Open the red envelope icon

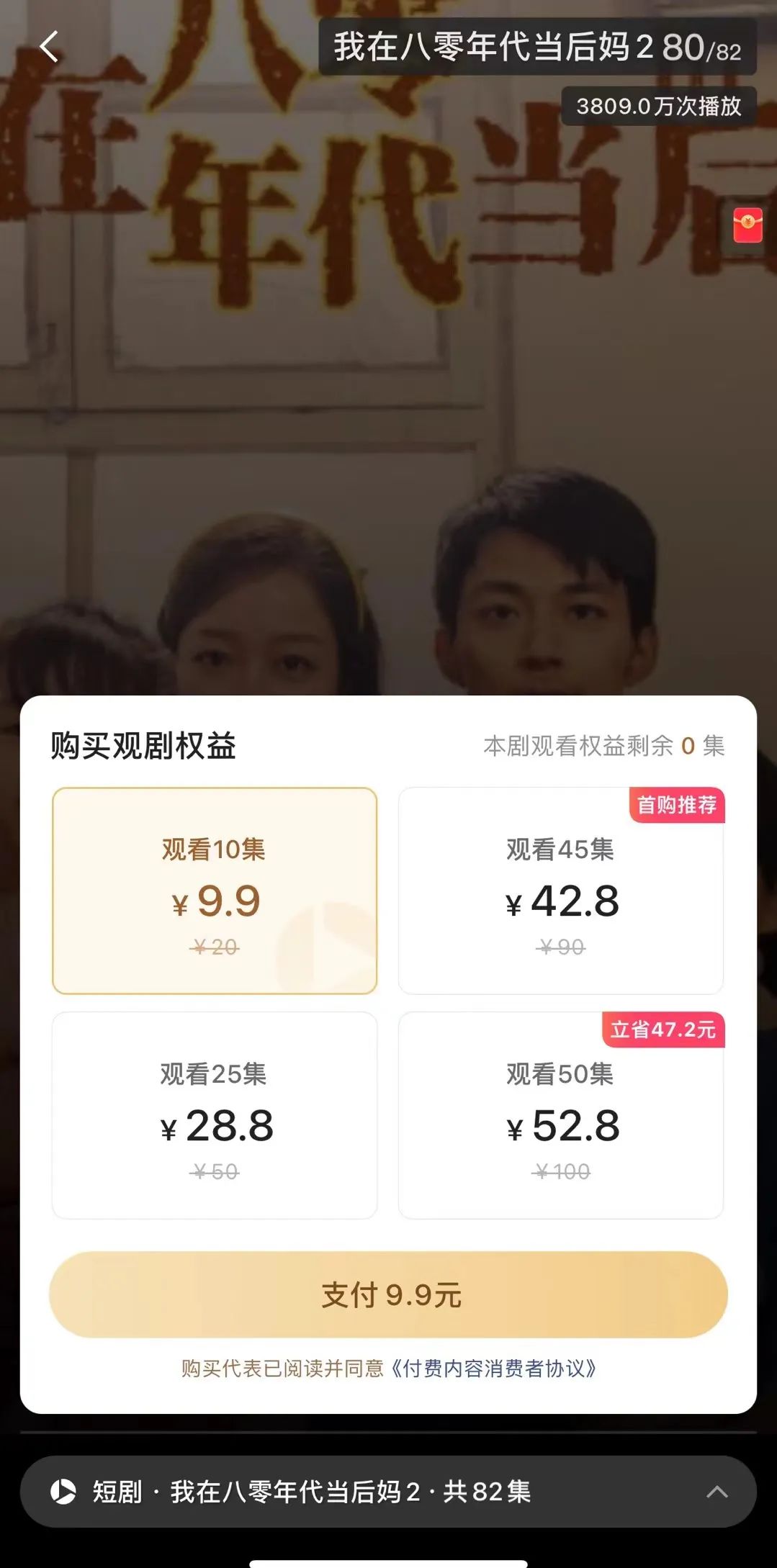point(747,225)
